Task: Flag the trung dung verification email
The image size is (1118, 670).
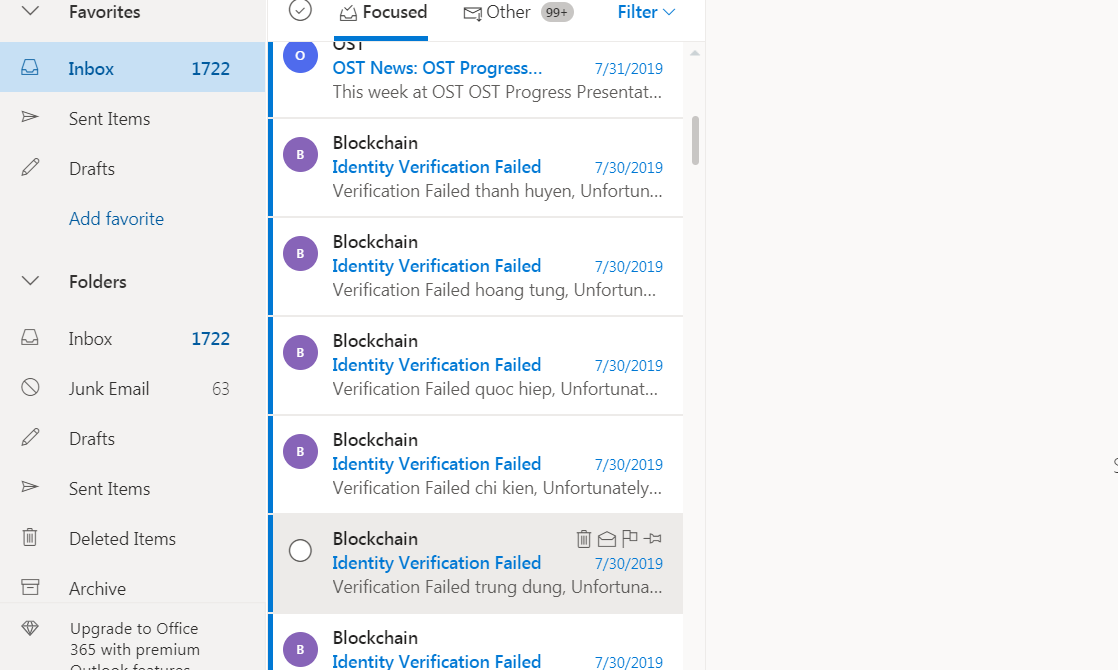Action: pyautogui.click(x=630, y=539)
